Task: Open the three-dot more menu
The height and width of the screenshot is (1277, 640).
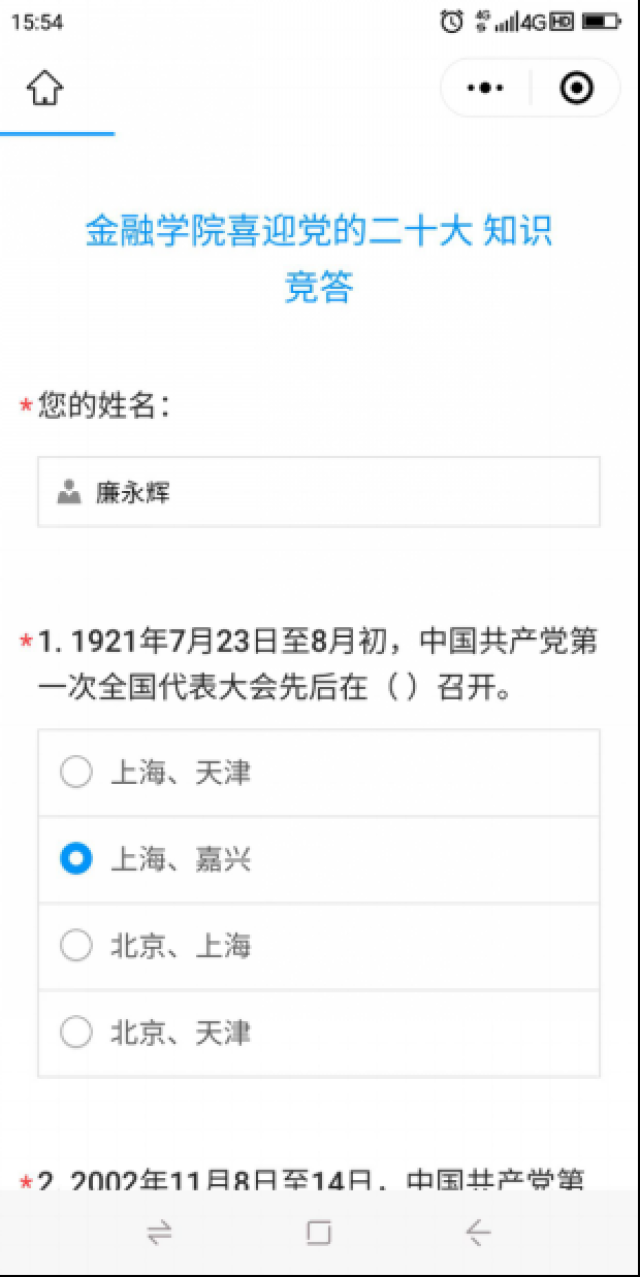Action: pos(486,88)
